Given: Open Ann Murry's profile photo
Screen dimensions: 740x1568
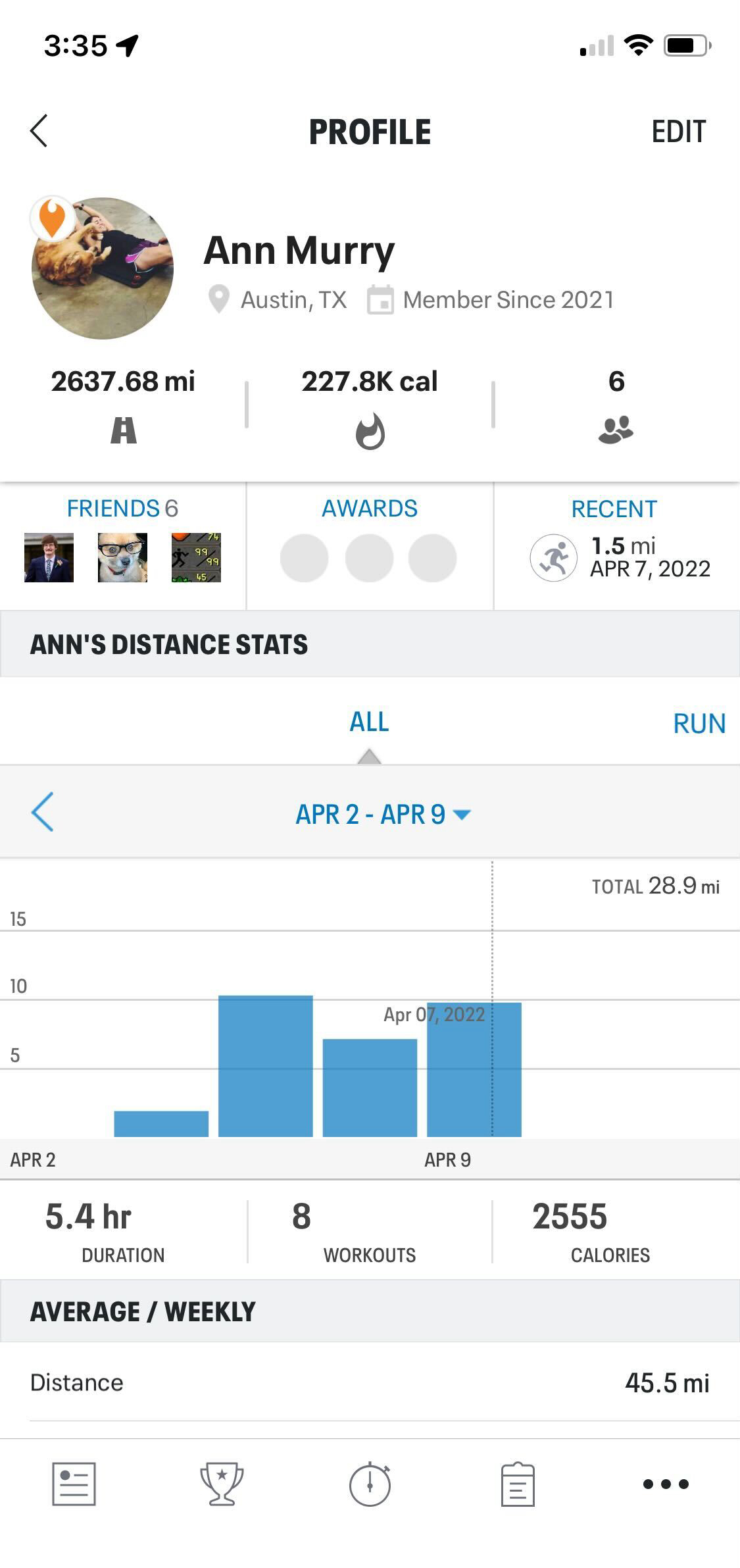Looking at the screenshot, I should [x=103, y=268].
